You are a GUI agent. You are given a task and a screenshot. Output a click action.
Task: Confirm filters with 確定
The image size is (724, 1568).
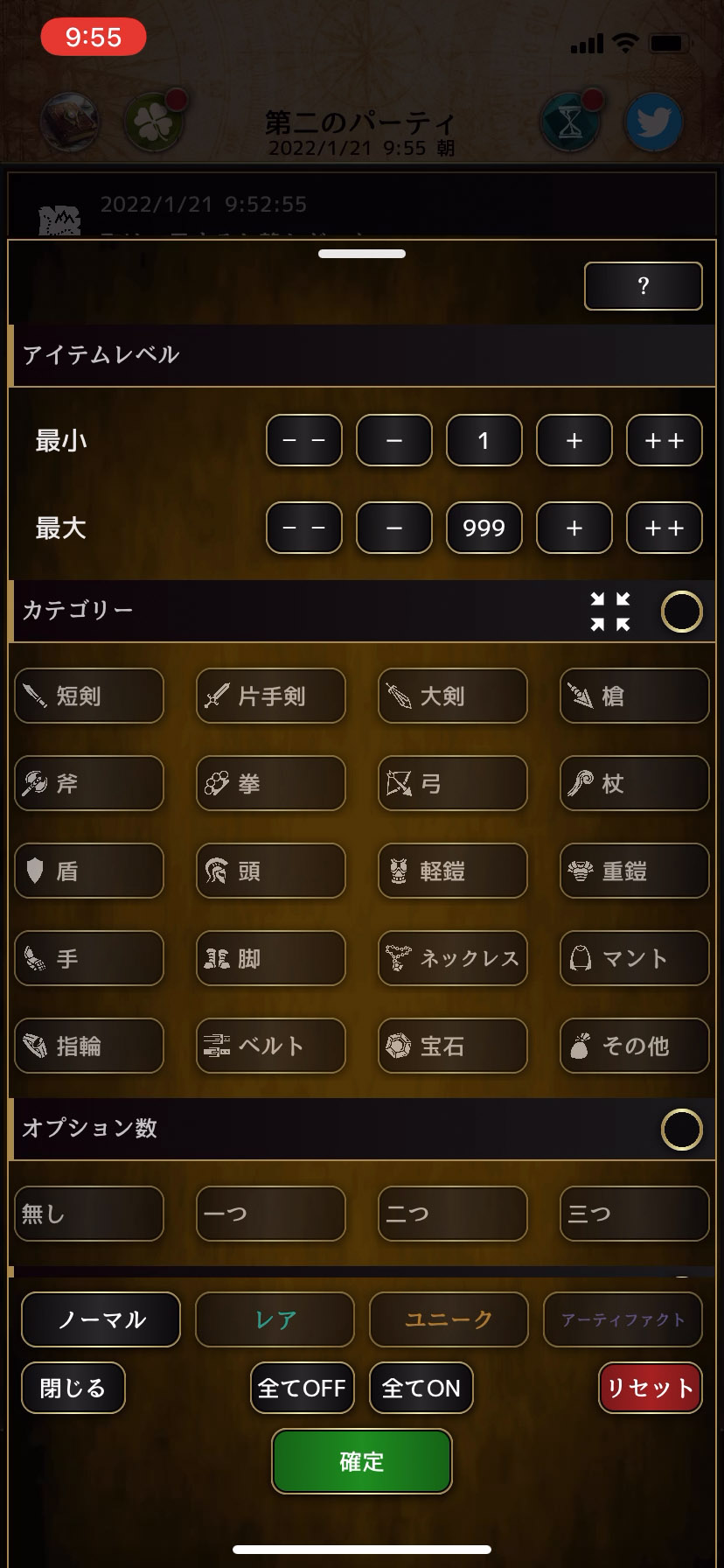point(362,1461)
